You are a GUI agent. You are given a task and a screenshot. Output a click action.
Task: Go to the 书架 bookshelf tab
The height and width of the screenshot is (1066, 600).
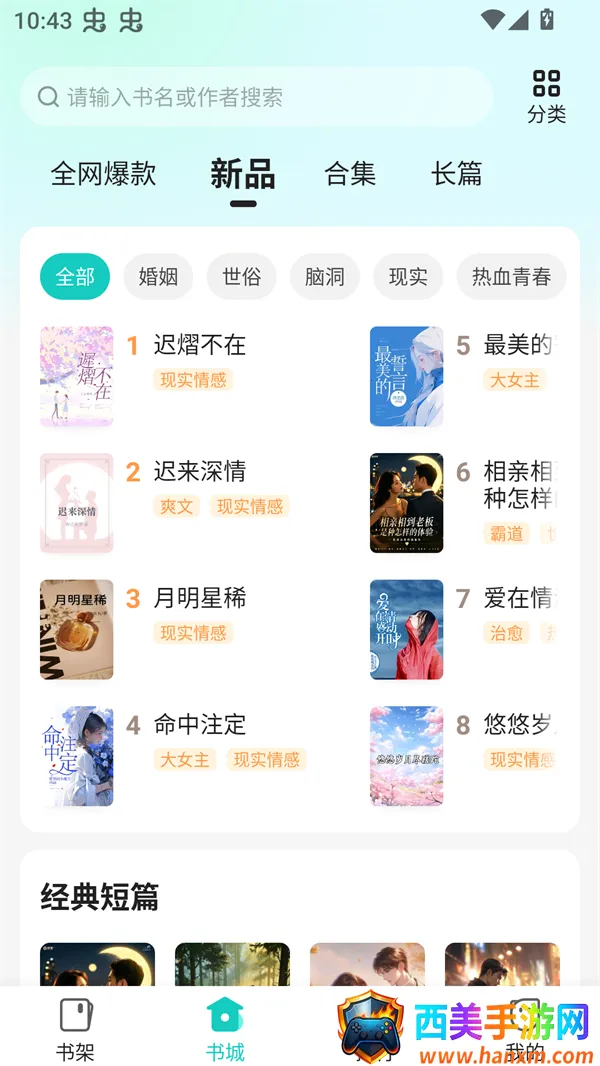pyautogui.click(x=75, y=1028)
